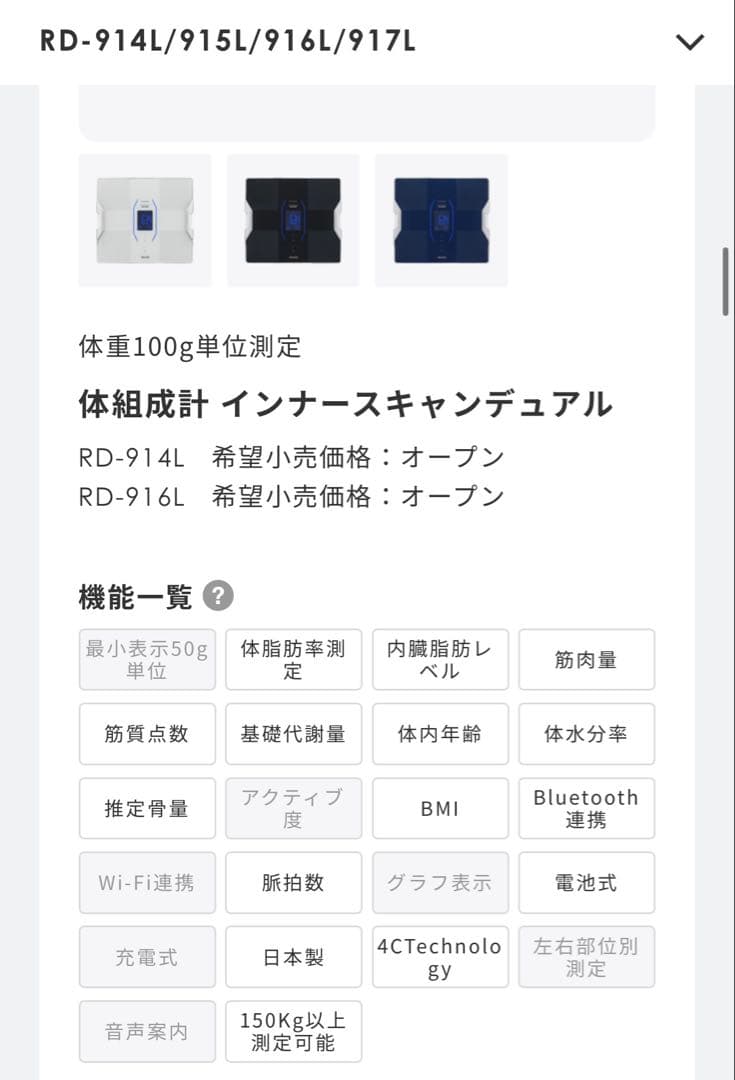Select the 4CTechnology feature
735x1080 pixels.
[440, 957]
